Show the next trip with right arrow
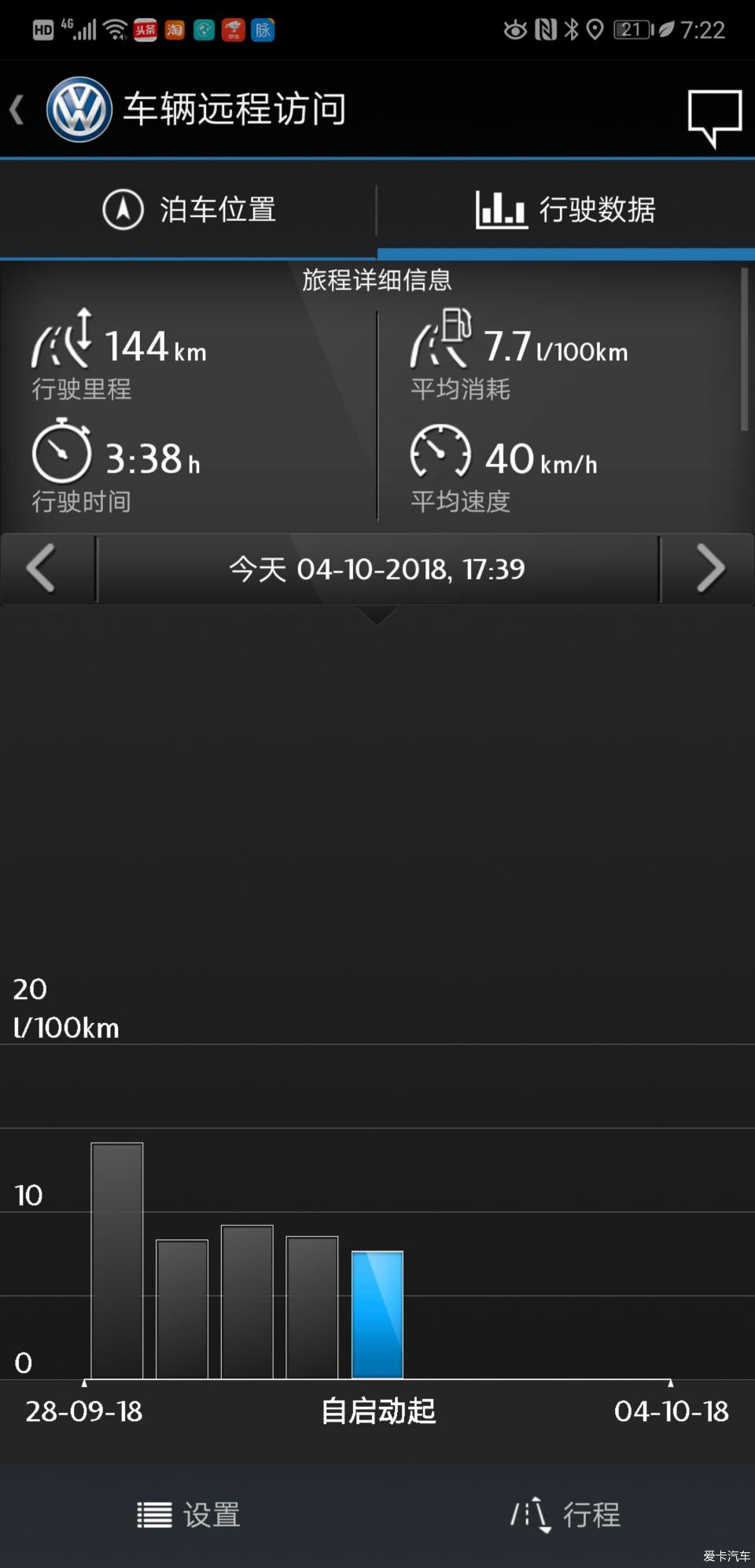The image size is (755, 1568). click(x=710, y=568)
